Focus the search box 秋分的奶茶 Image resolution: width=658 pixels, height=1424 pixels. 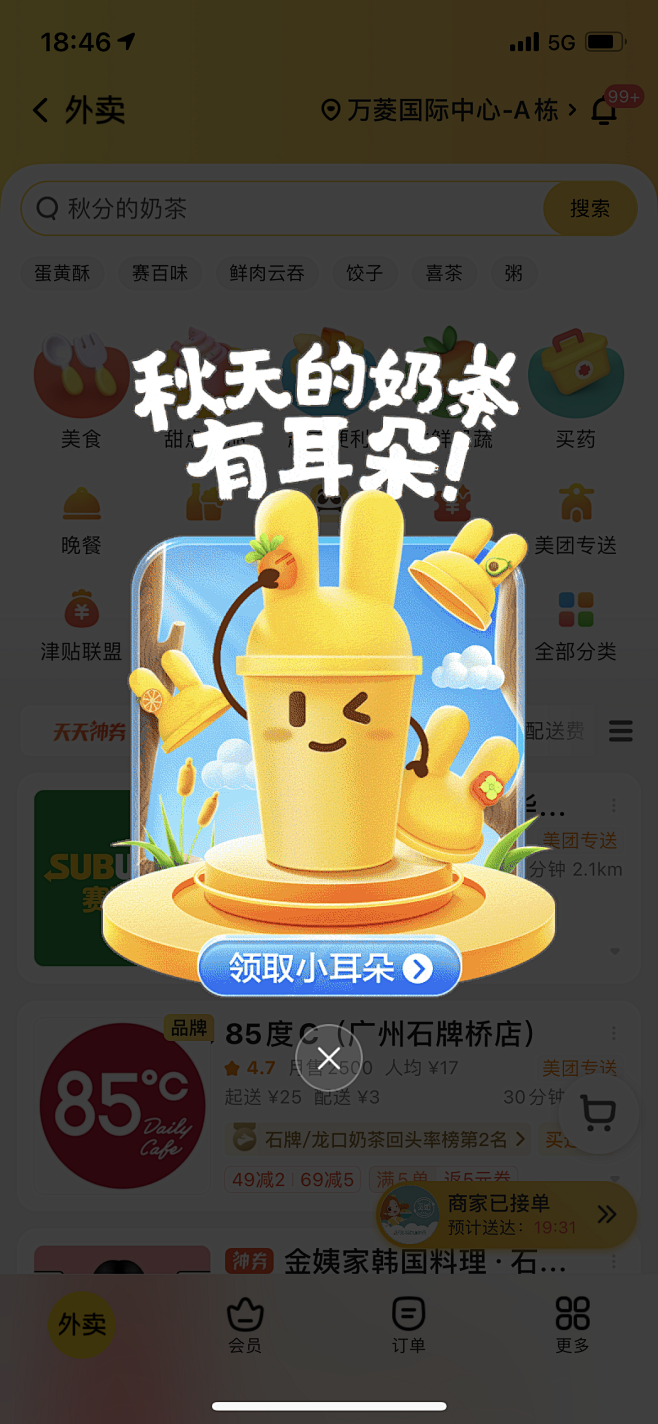point(280,208)
